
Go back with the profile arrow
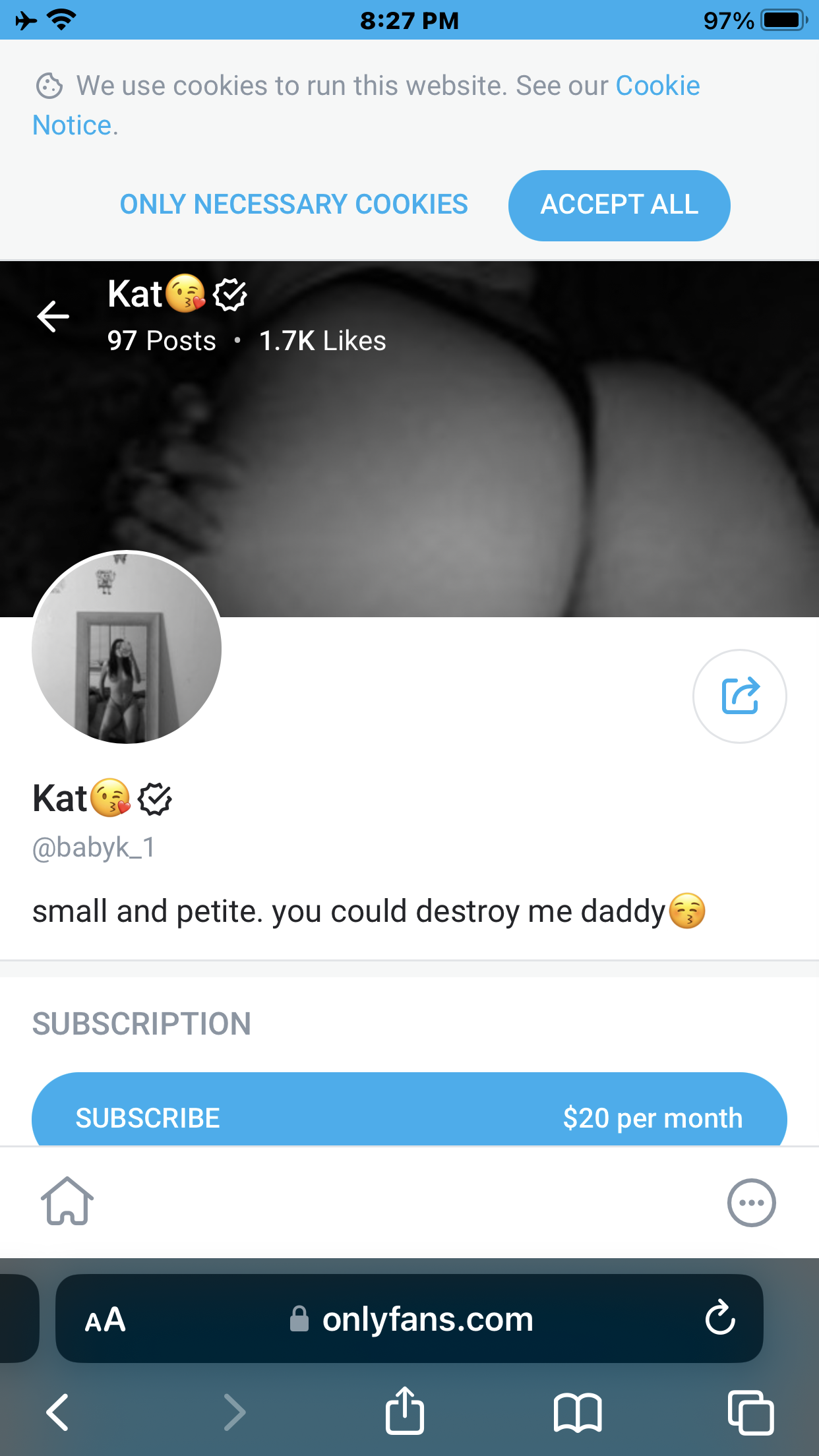tap(53, 317)
